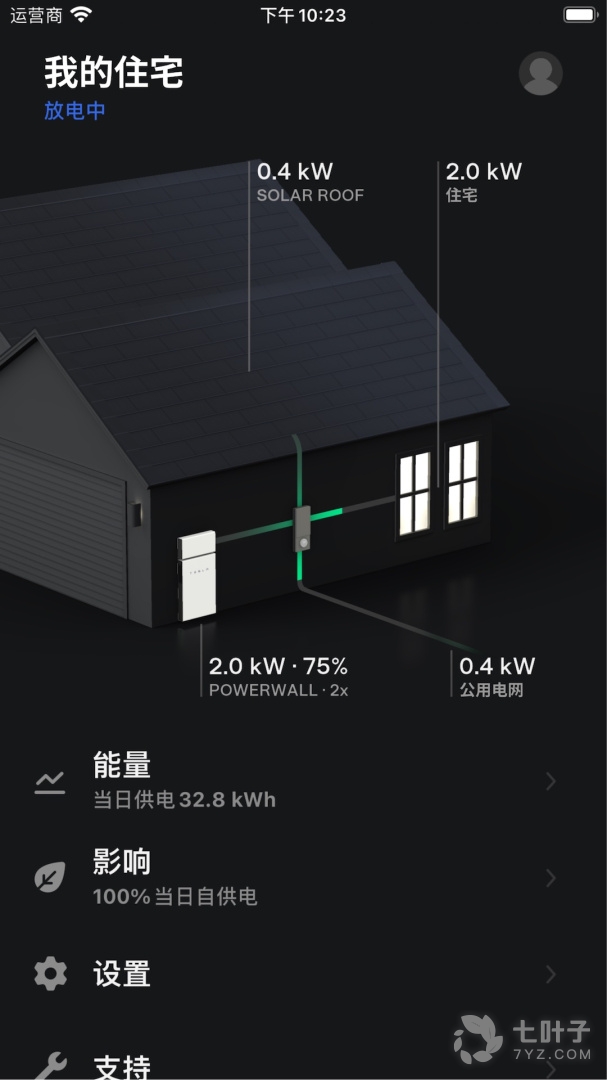607x1080 pixels.
Task: Open 设置 settings
Action: point(300,973)
